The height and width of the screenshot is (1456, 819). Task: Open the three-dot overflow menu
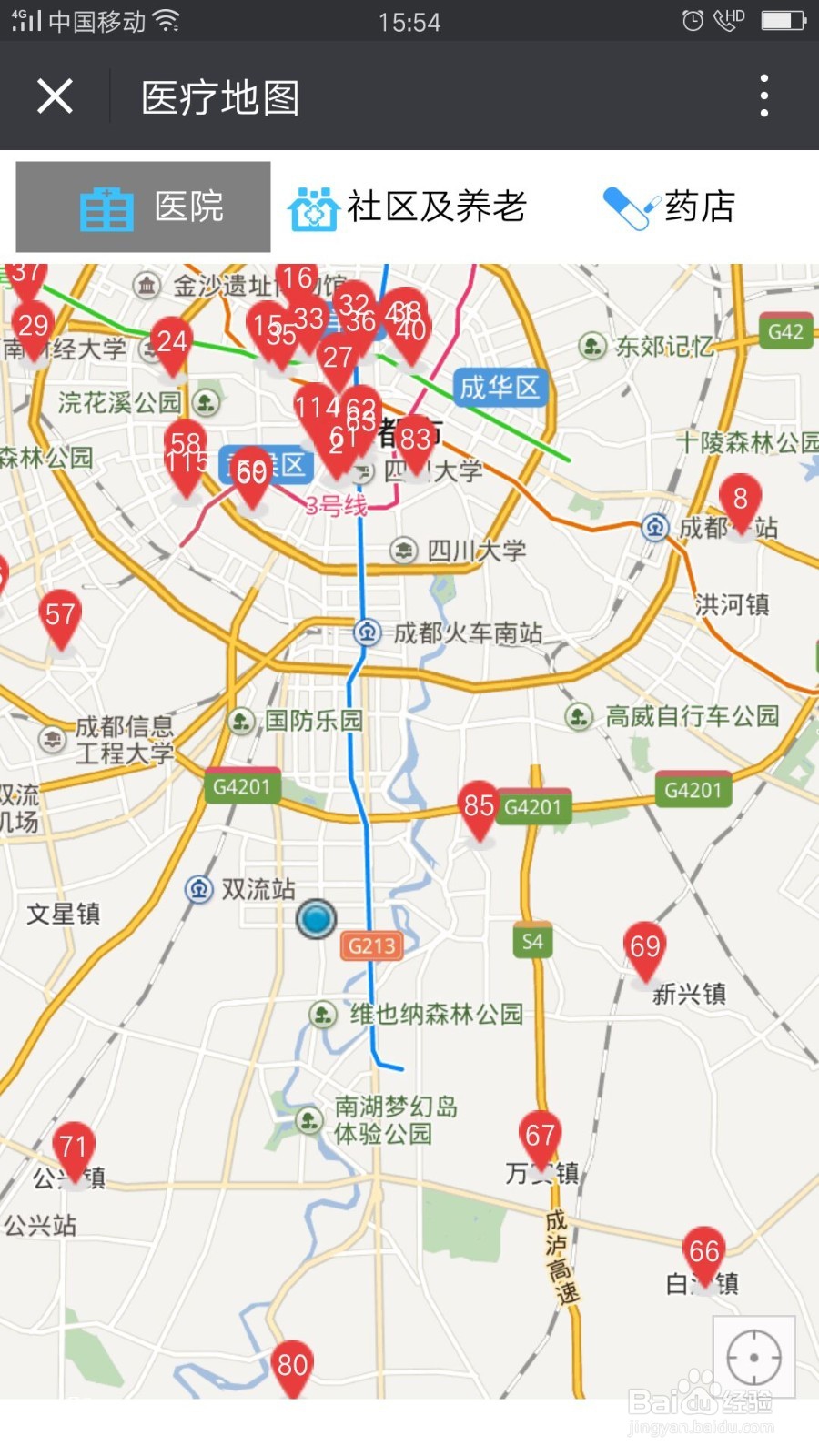(763, 95)
